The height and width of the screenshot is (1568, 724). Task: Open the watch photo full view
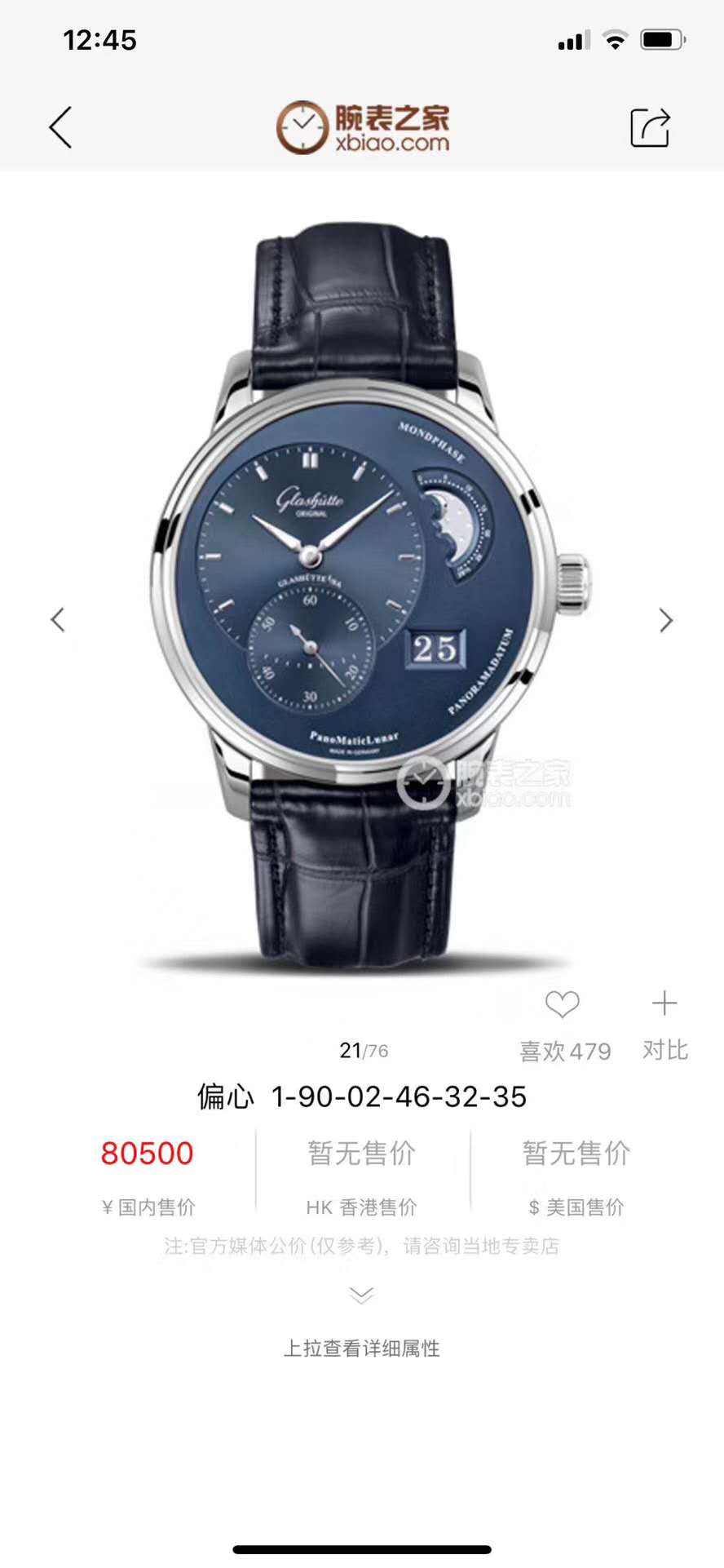363,596
